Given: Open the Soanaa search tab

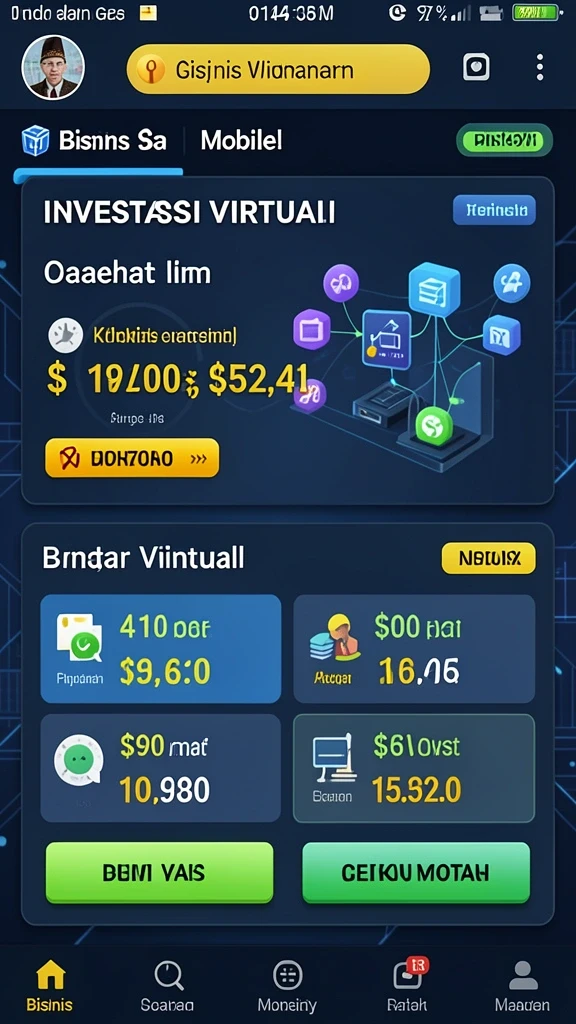Looking at the screenshot, I should [167, 986].
